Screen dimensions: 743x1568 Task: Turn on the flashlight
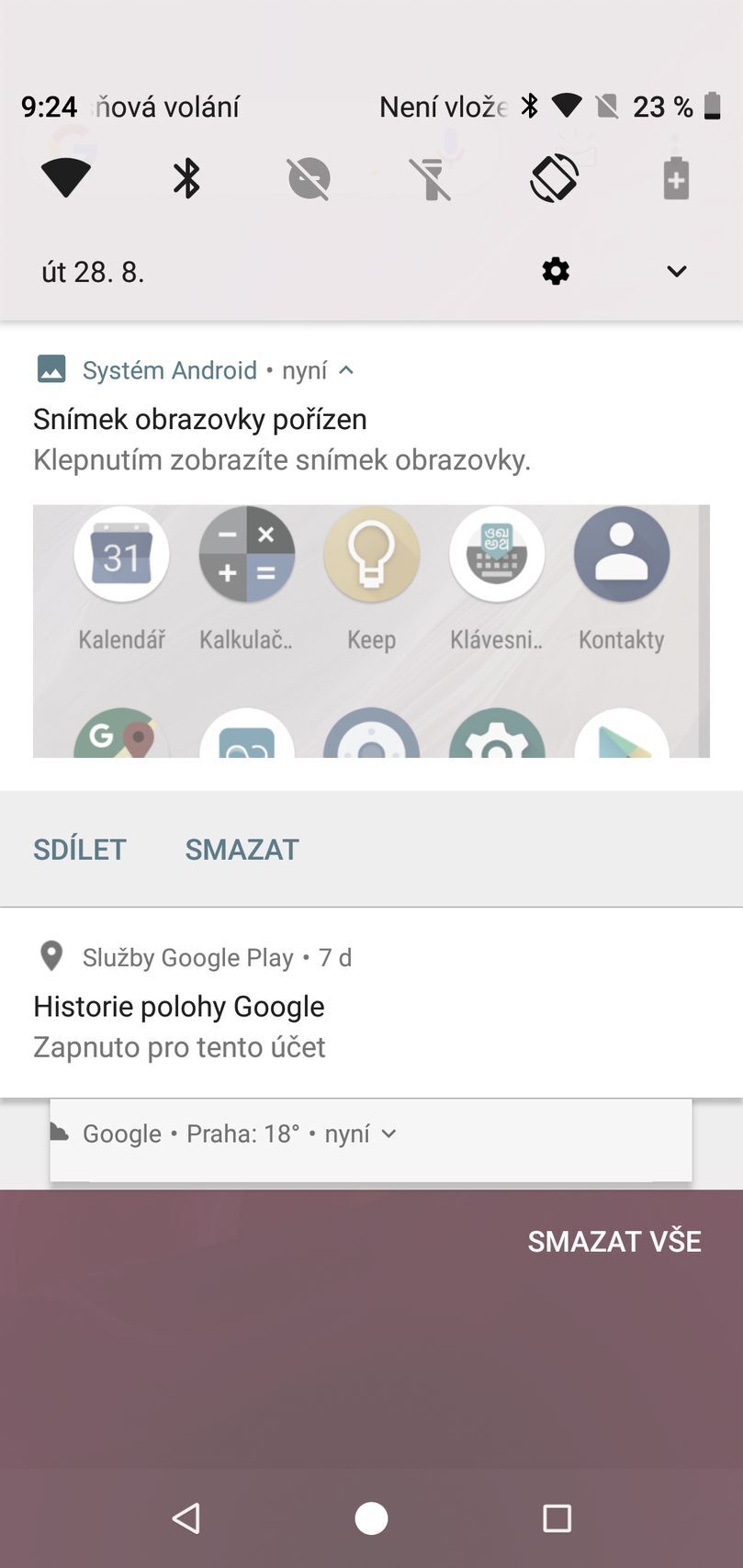click(432, 177)
